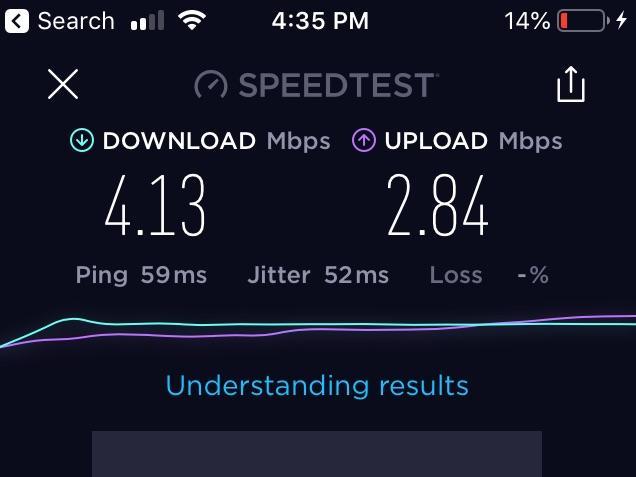Screen dimensions: 636x477
Task: Close the speed test results
Action: [x=63, y=85]
